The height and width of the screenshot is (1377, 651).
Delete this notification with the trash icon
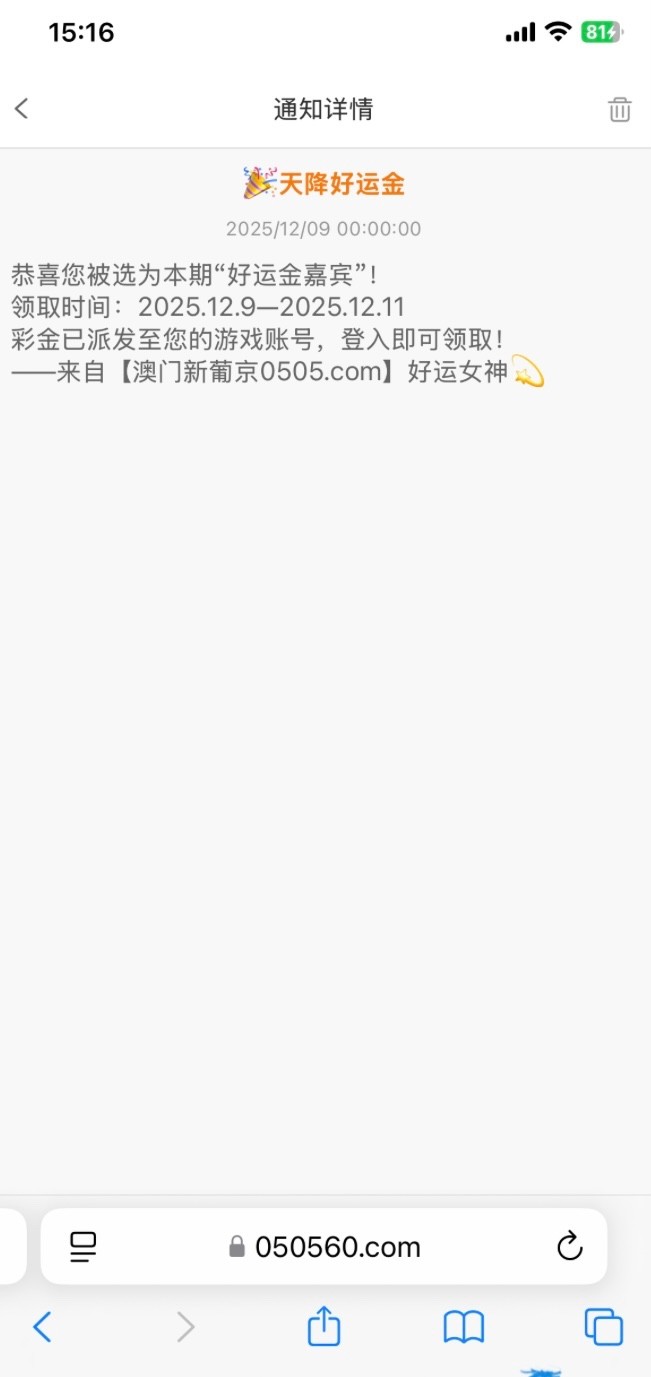(620, 110)
